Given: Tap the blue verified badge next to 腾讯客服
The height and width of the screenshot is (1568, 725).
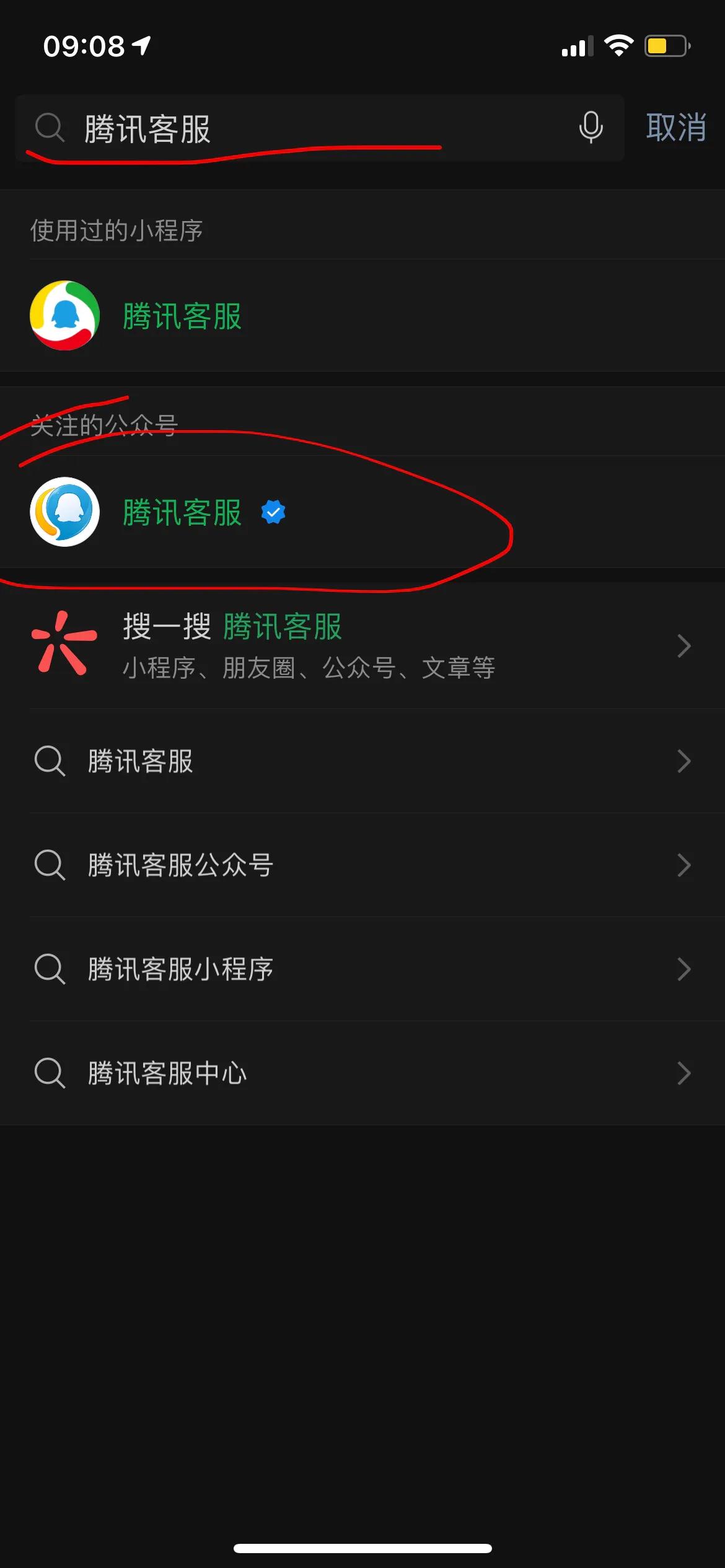Looking at the screenshot, I should tap(272, 511).
